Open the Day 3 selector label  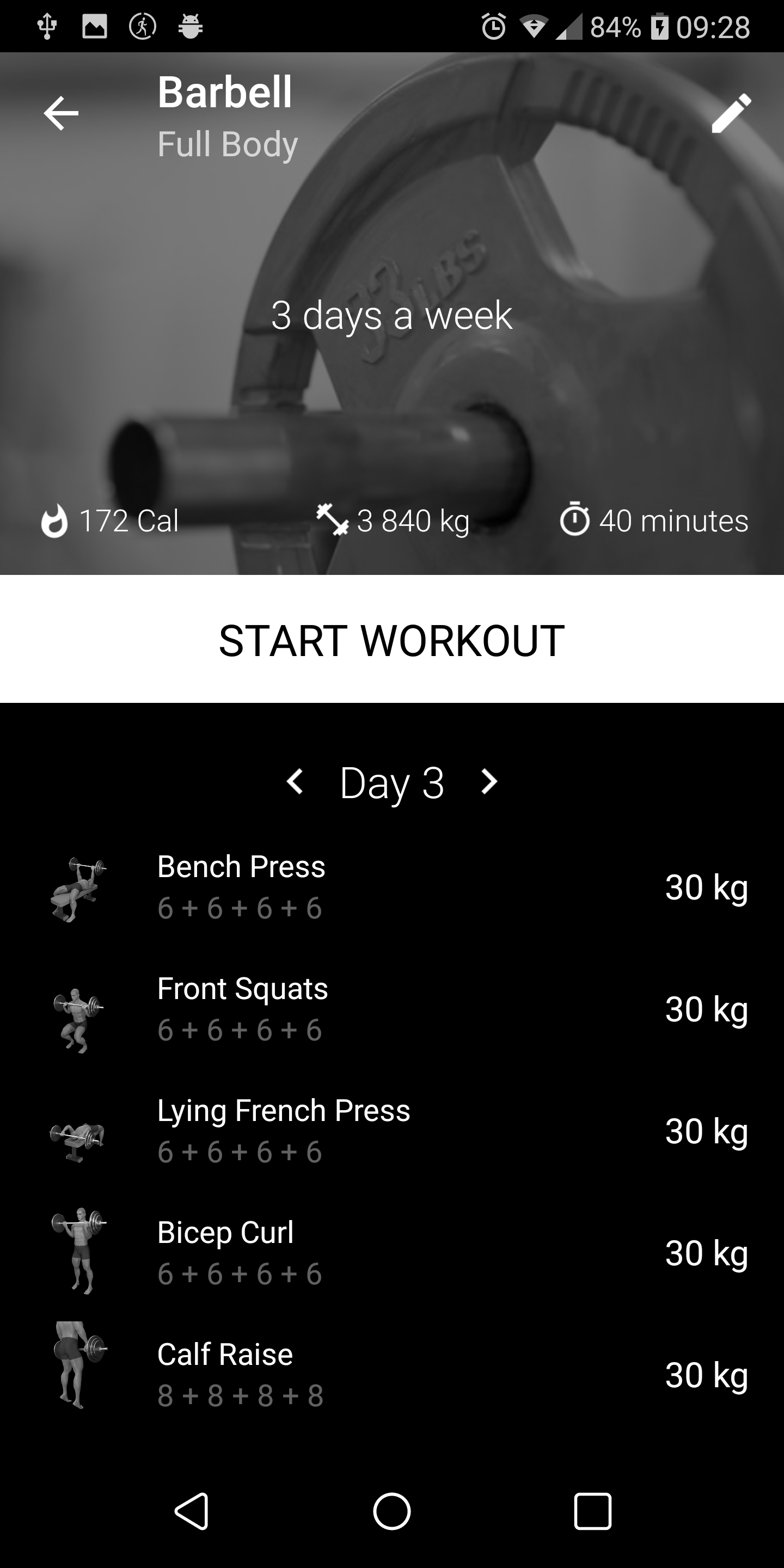click(391, 783)
